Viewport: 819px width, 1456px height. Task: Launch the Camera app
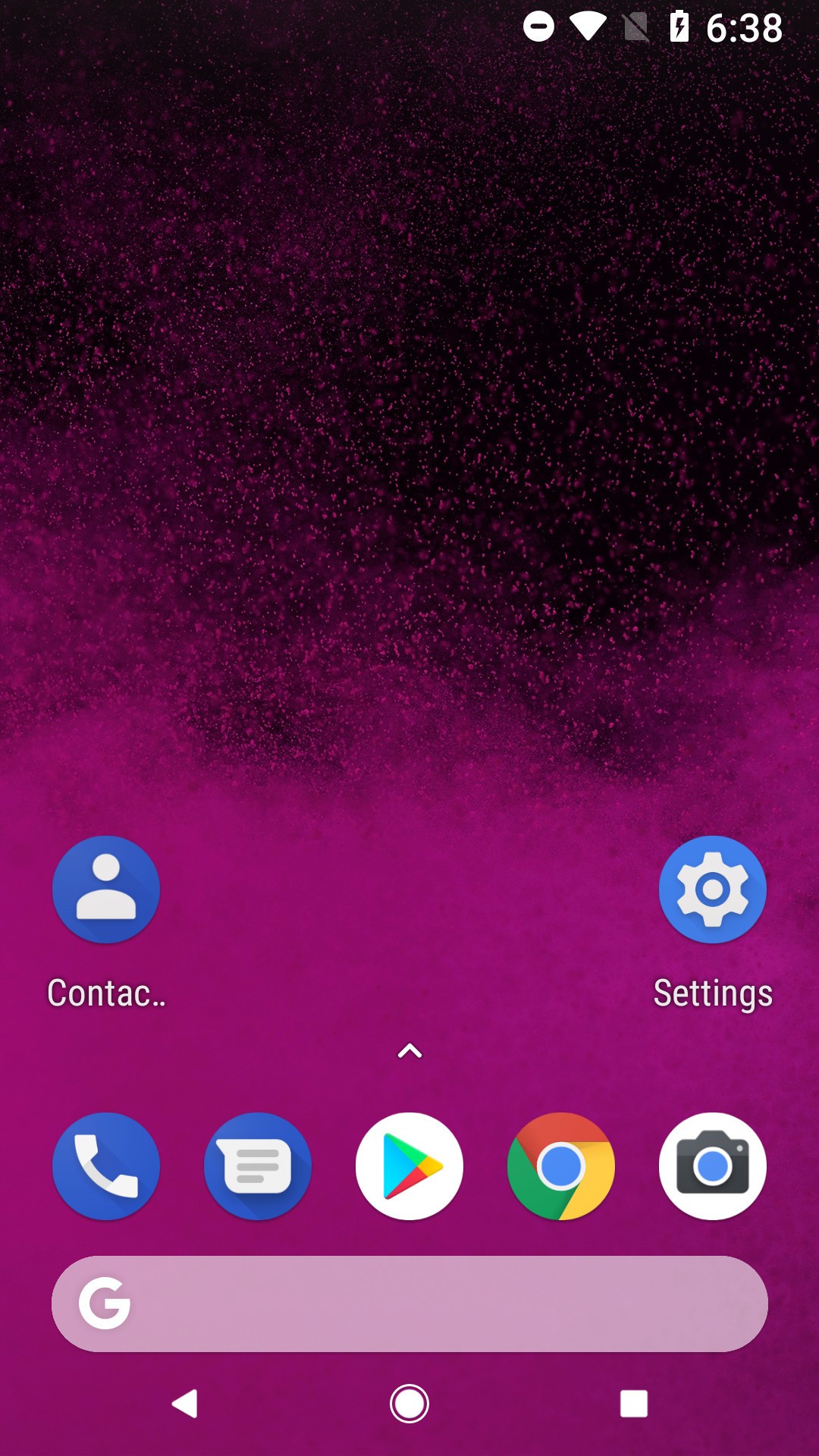[713, 1166]
